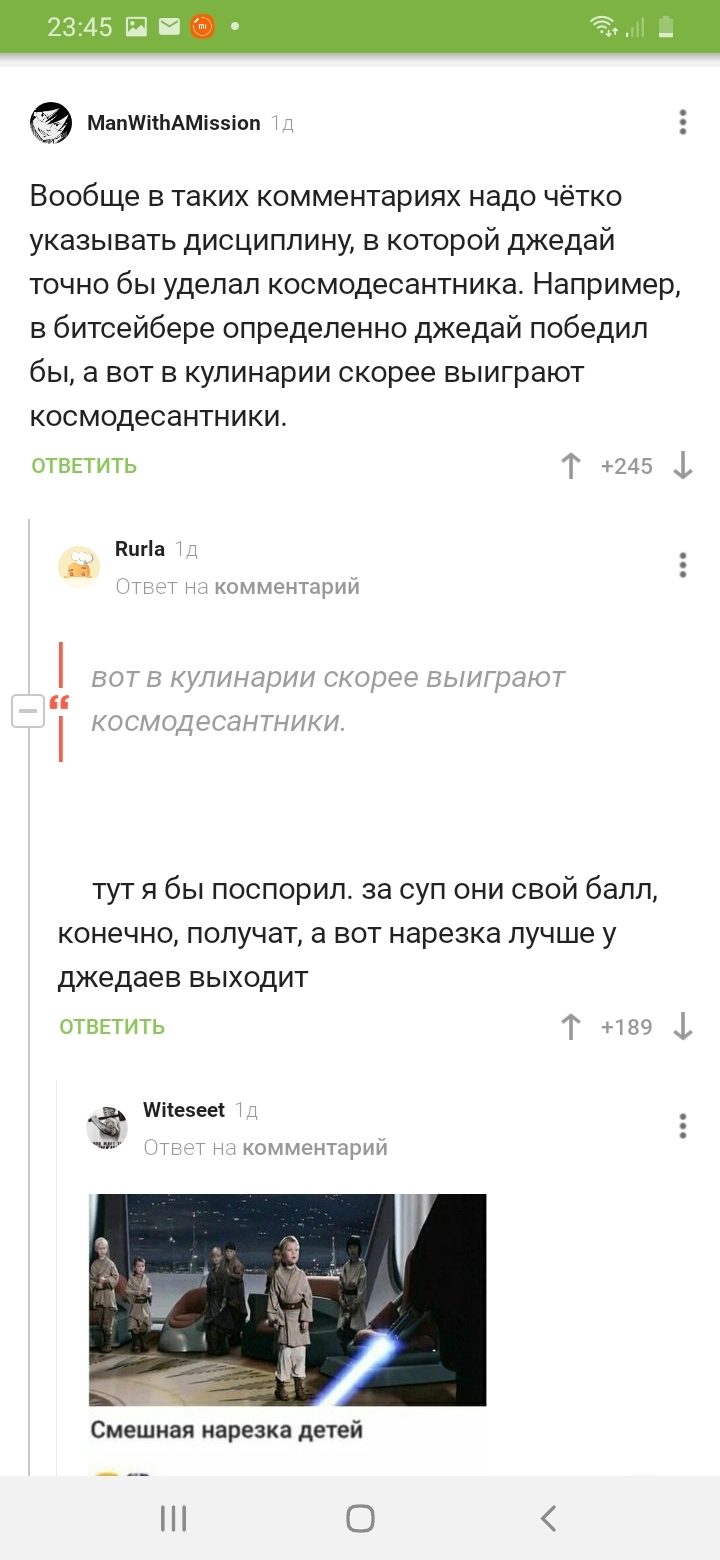Screen dimensions: 720x1560
Task: Jump to parent comment from Witeseet's reply
Action: click(x=314, y=1148)
